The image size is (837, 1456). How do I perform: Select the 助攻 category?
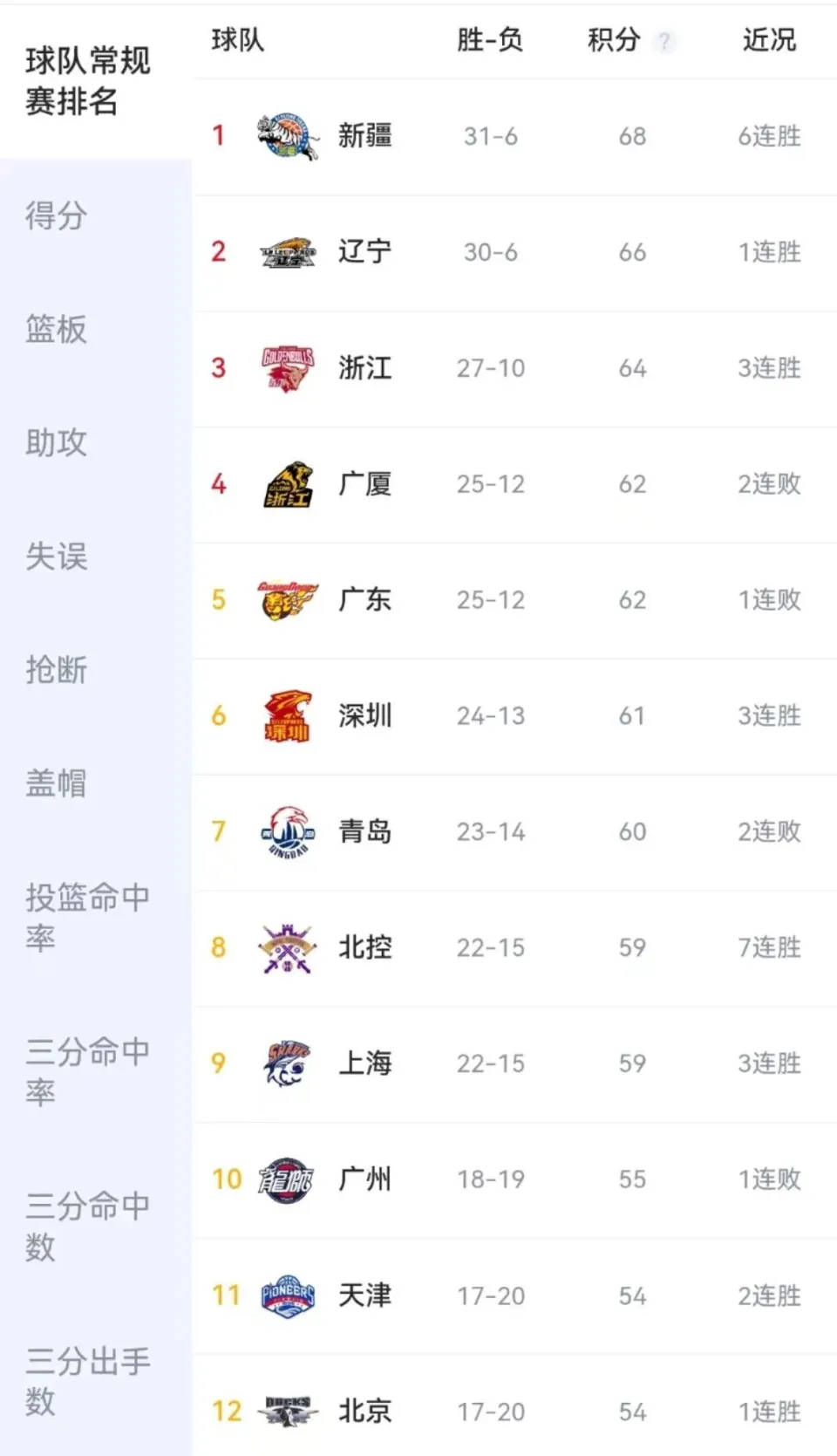pyautogui.click(x=57, y=443)
